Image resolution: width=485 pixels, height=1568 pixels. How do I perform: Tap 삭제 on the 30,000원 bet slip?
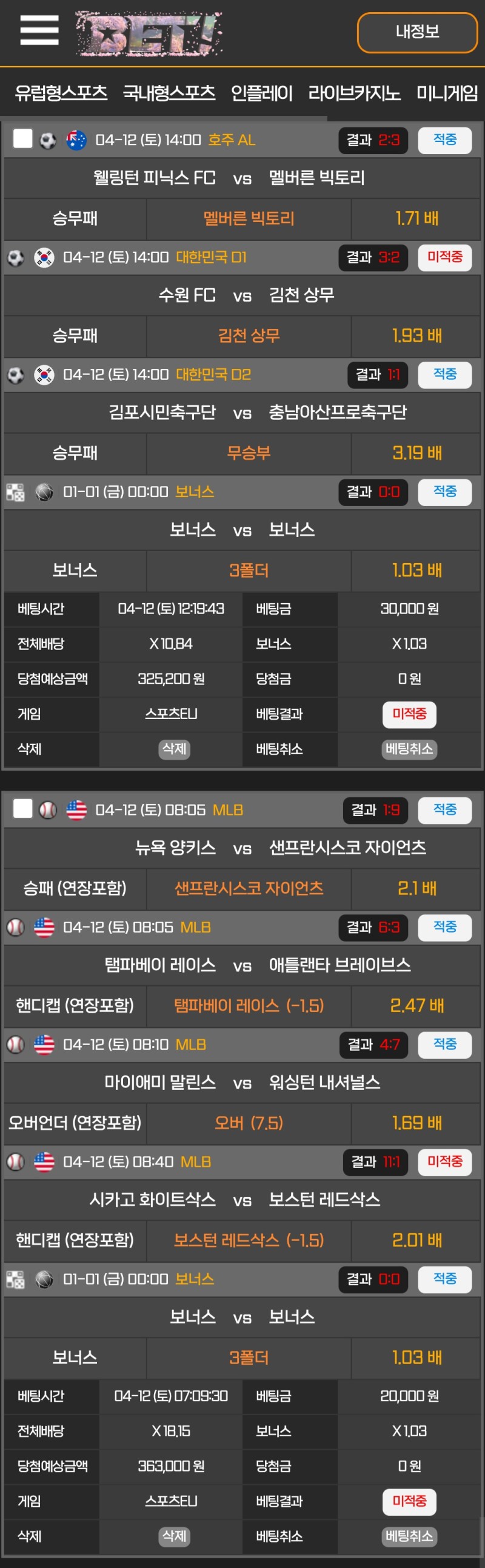(175, 749)
